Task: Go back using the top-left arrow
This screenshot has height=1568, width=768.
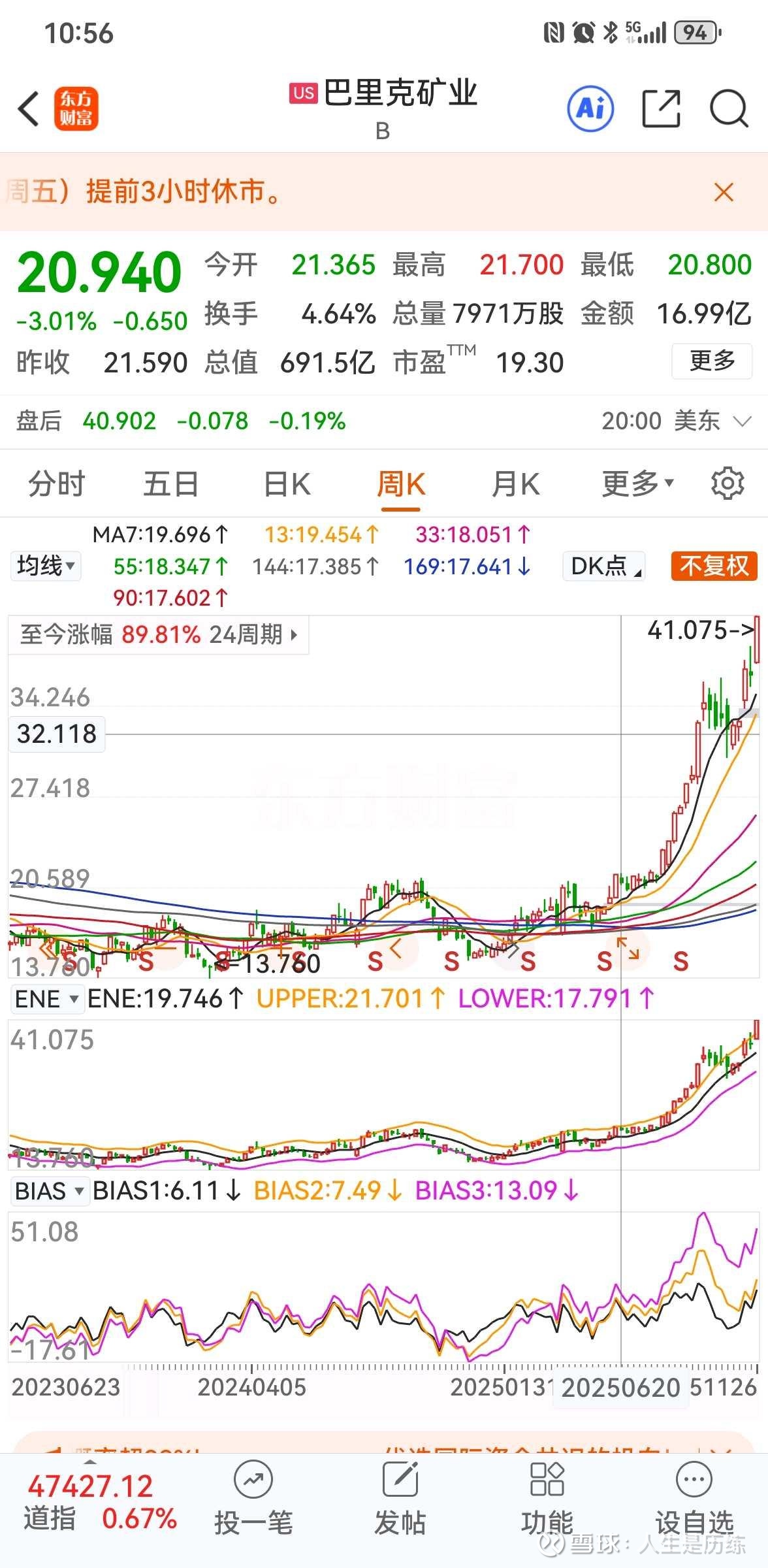Action: click(29, 108)
